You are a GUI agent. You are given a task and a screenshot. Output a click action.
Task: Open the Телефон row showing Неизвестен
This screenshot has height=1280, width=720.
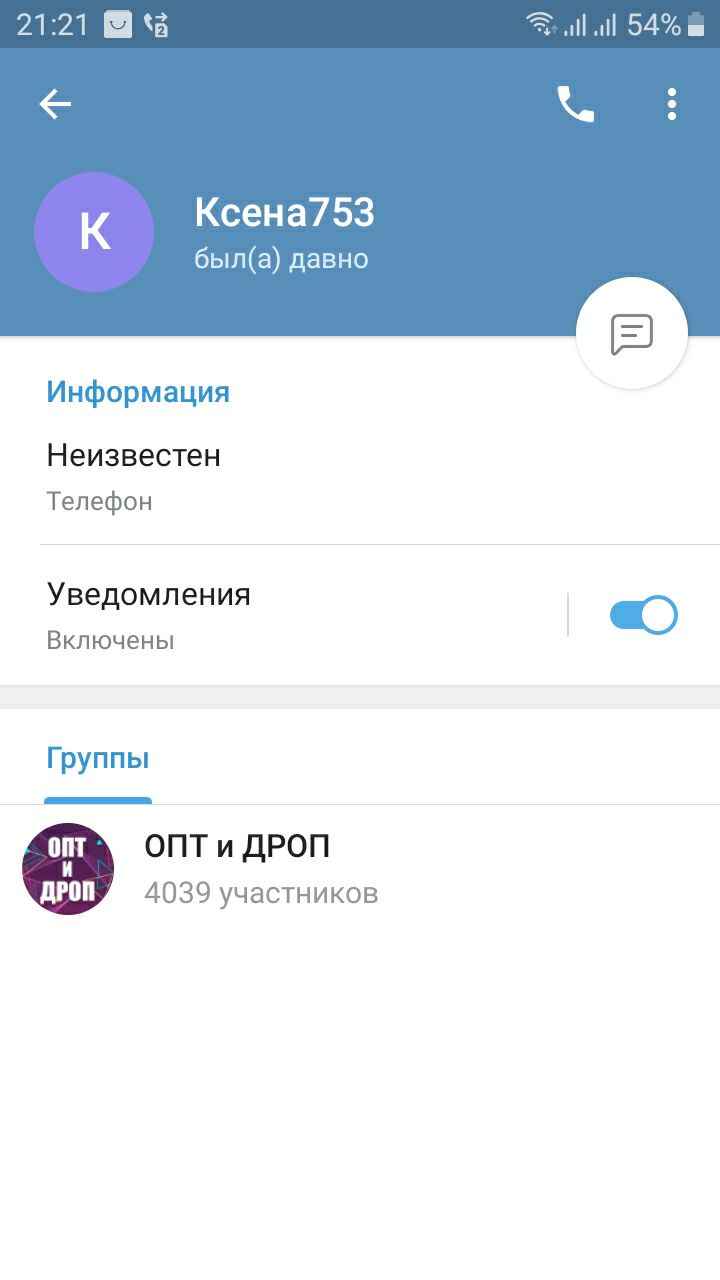(x=300, y=475)
